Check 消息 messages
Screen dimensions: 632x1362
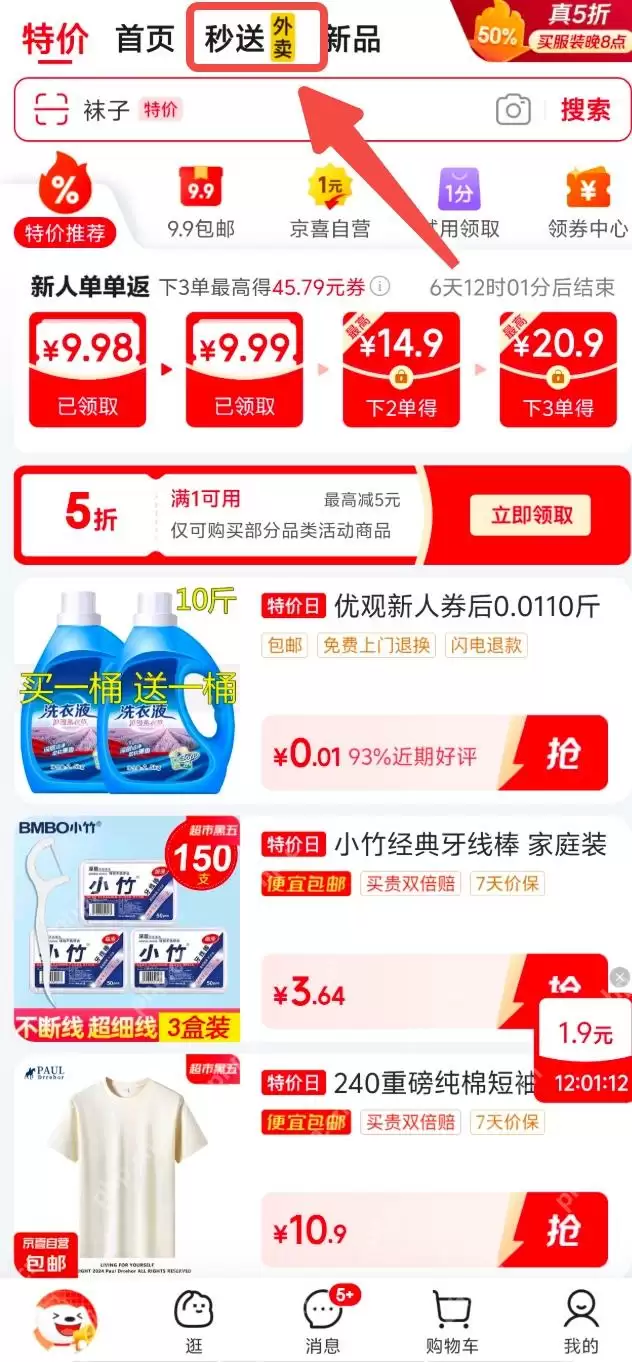coord(322,1319)
